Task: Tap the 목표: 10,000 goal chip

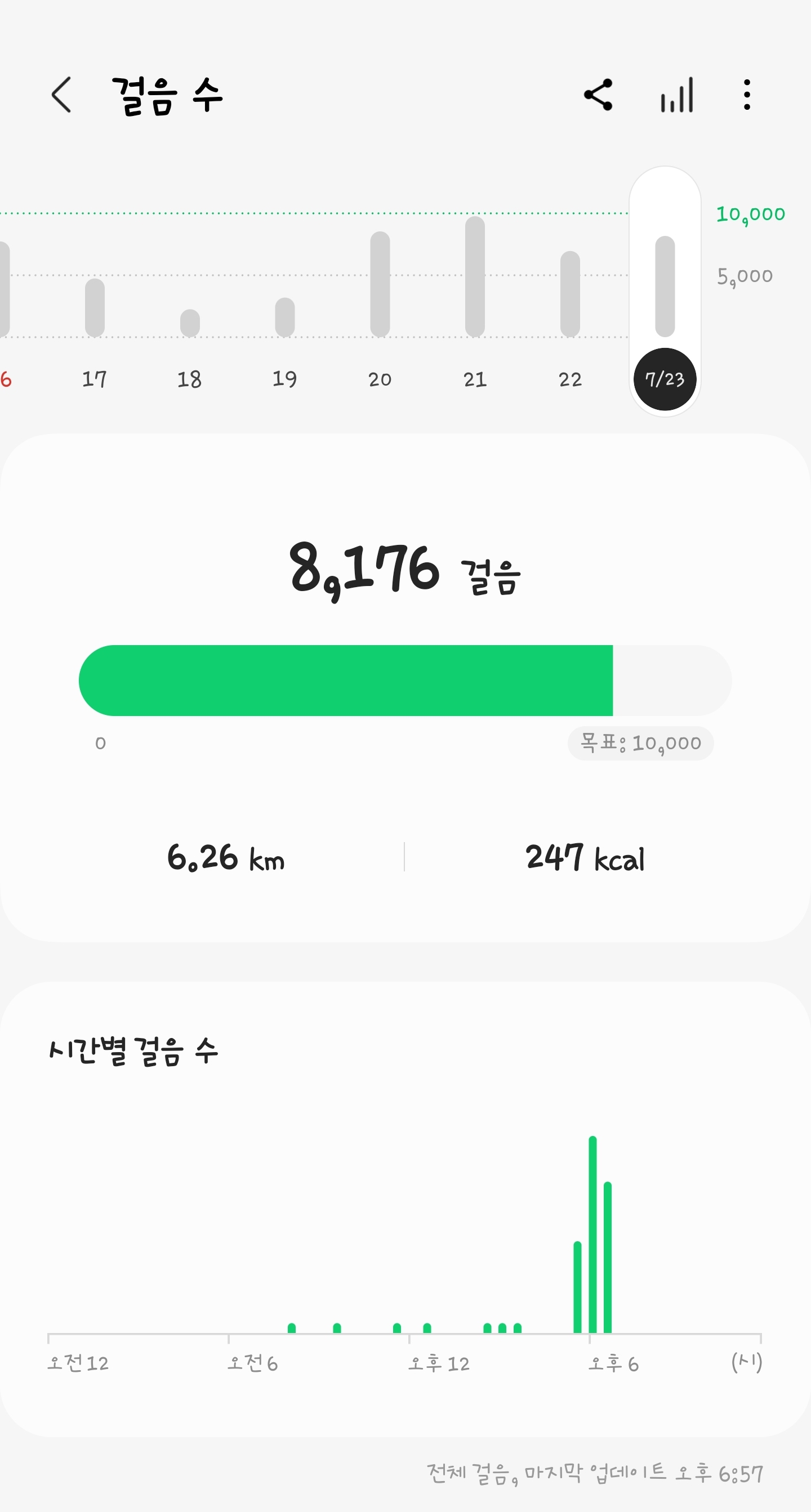Action: pyautogui.click(x=640, y=743)
